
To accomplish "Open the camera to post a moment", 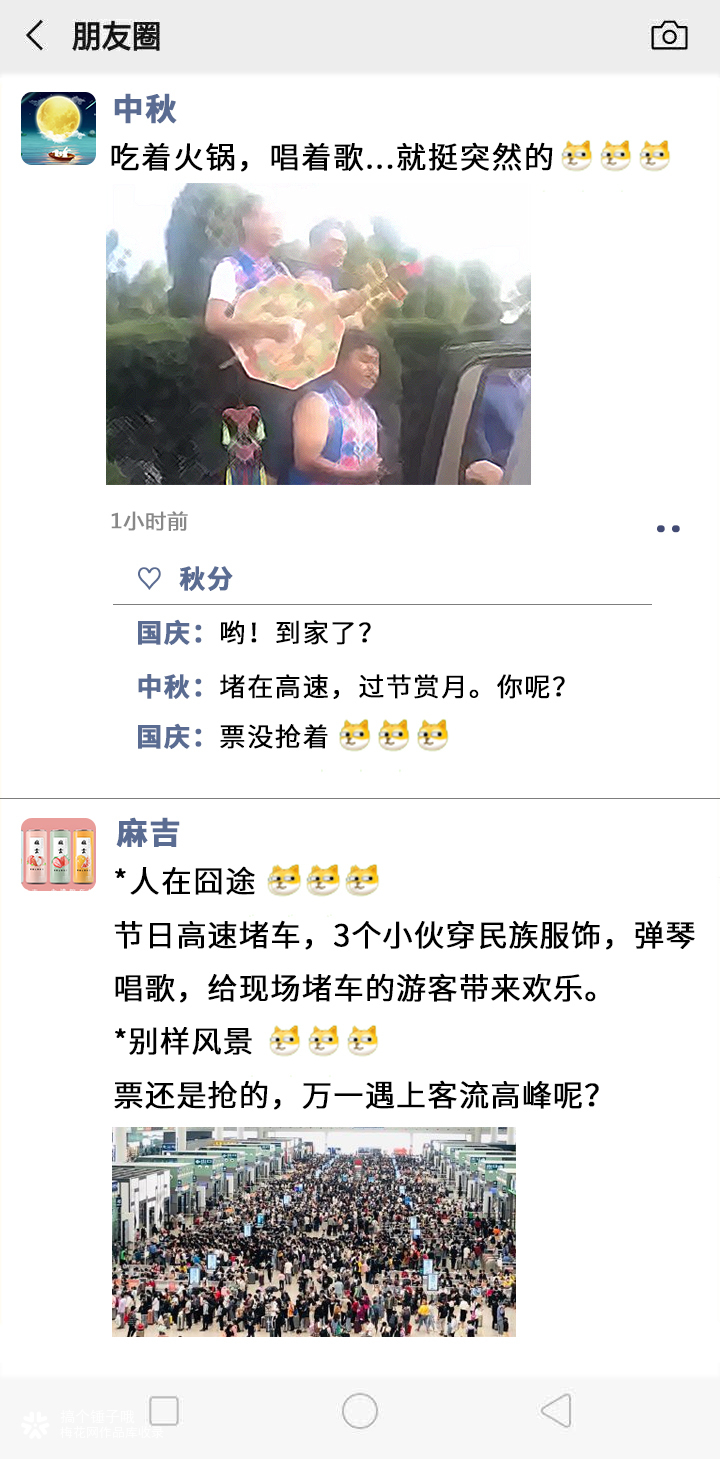I will click(x=669, y=36).
